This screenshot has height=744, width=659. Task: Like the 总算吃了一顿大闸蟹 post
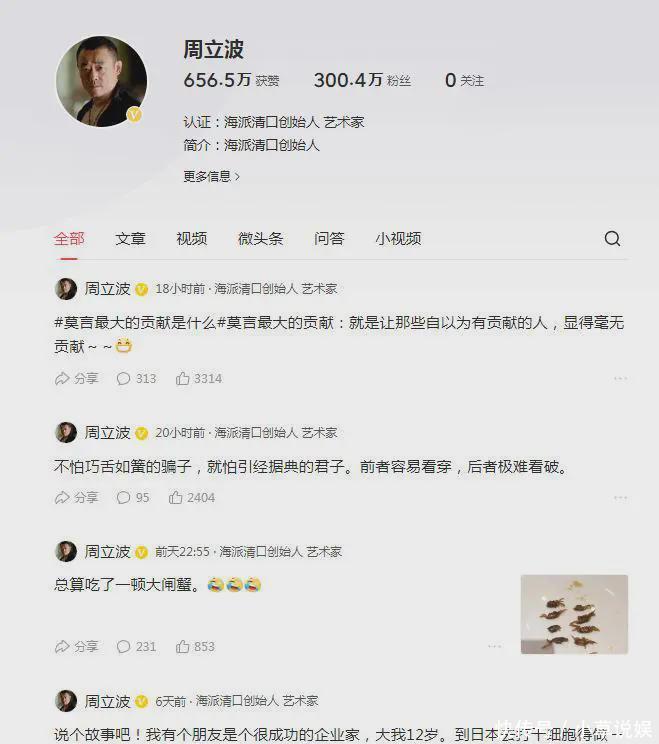tap(194, 646)
